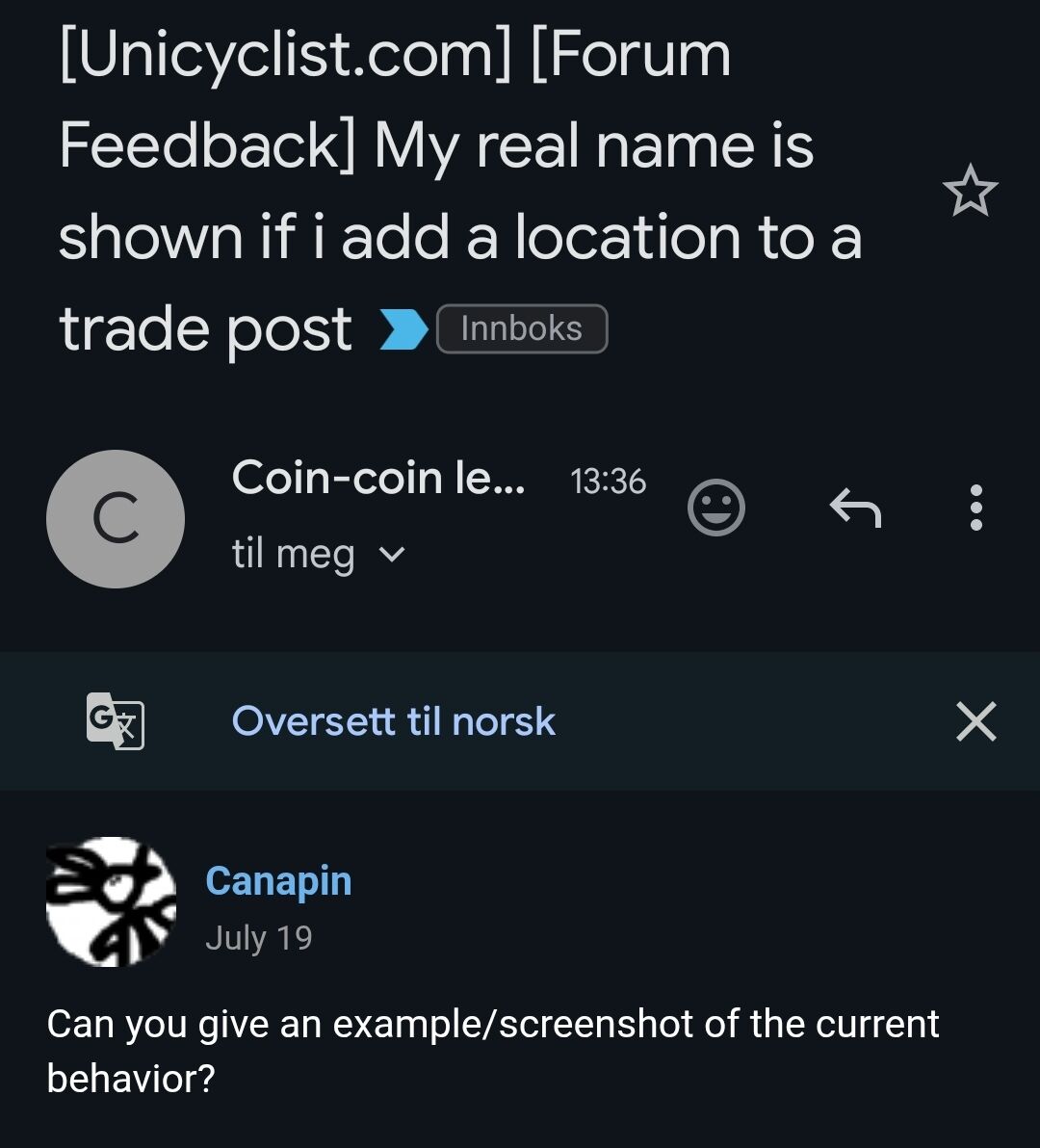
Task: Dismiss the translation banner
Action: click(x=975, y=721)
